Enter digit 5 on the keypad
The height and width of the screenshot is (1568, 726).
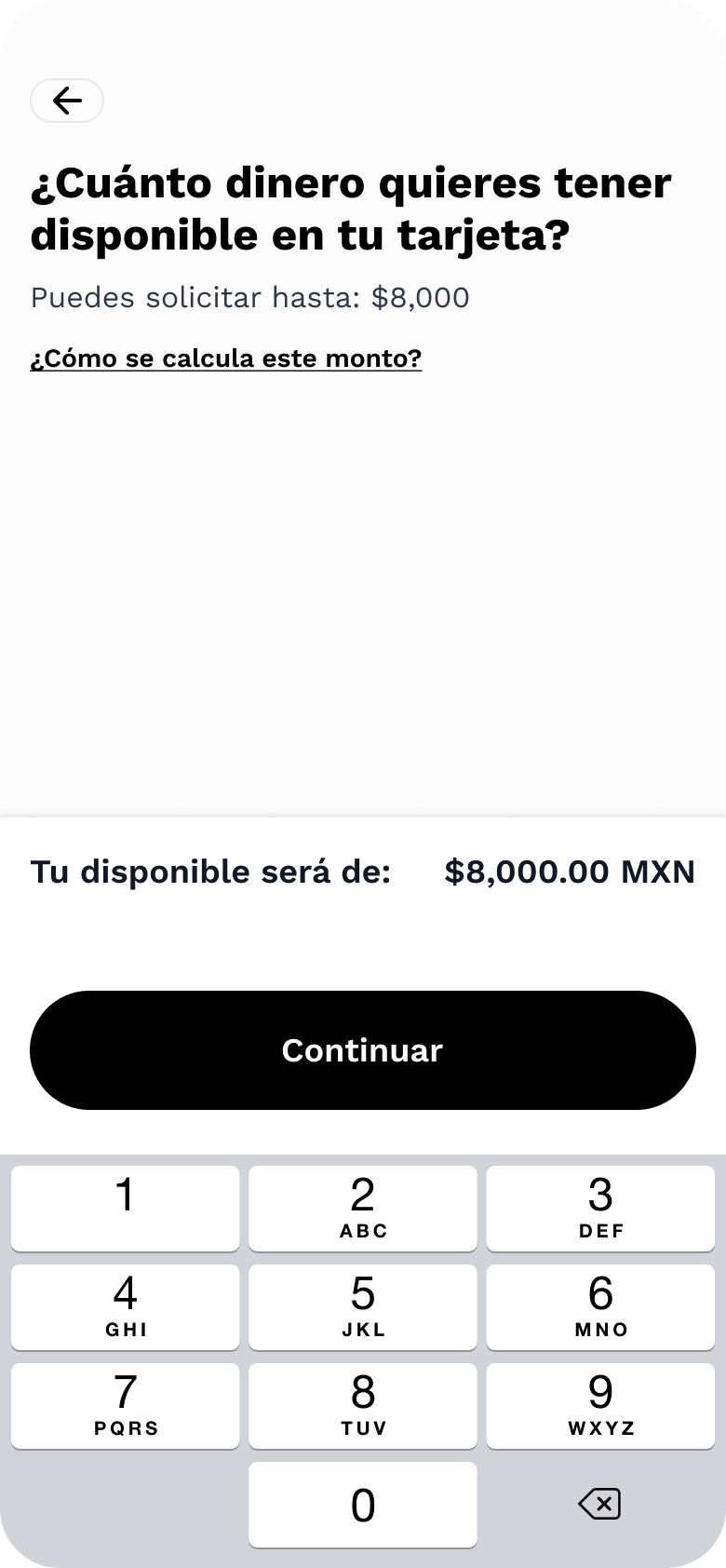click(363, 1306)
